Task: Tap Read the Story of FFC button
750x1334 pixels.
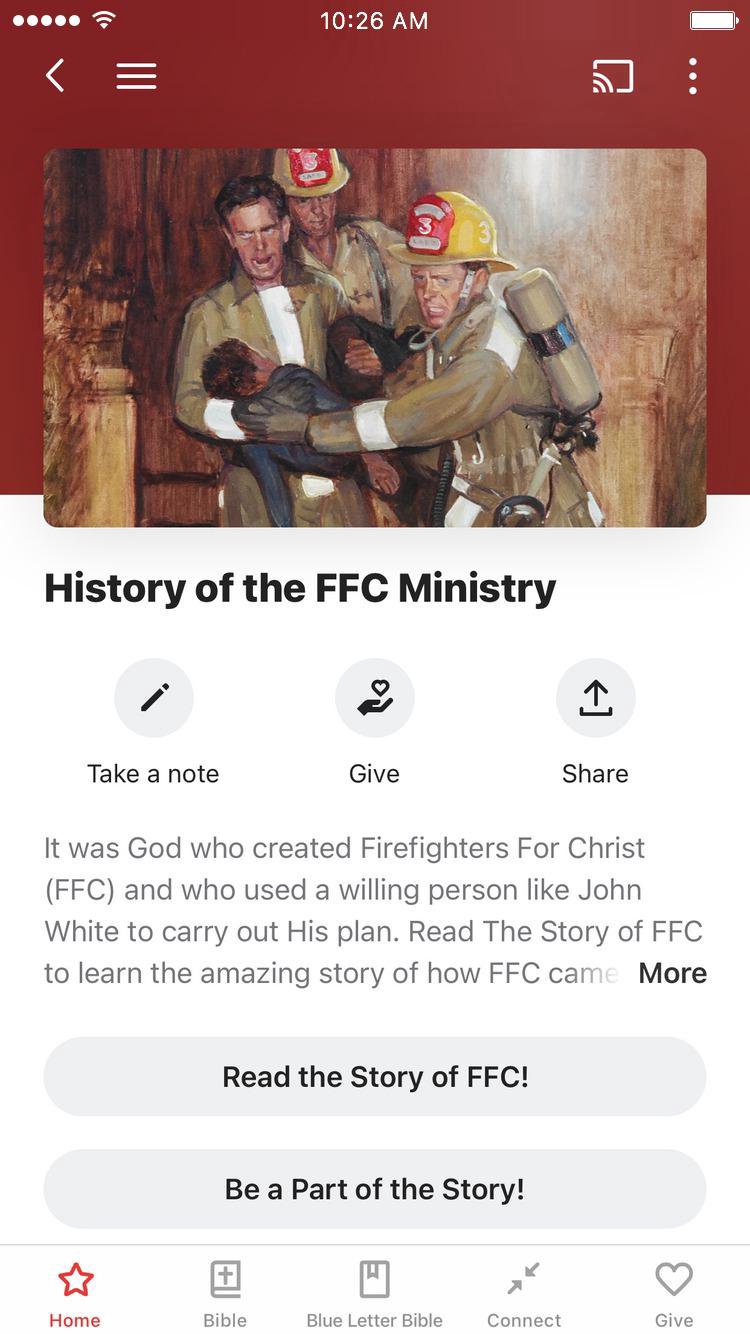Action: click(374, 1076)
